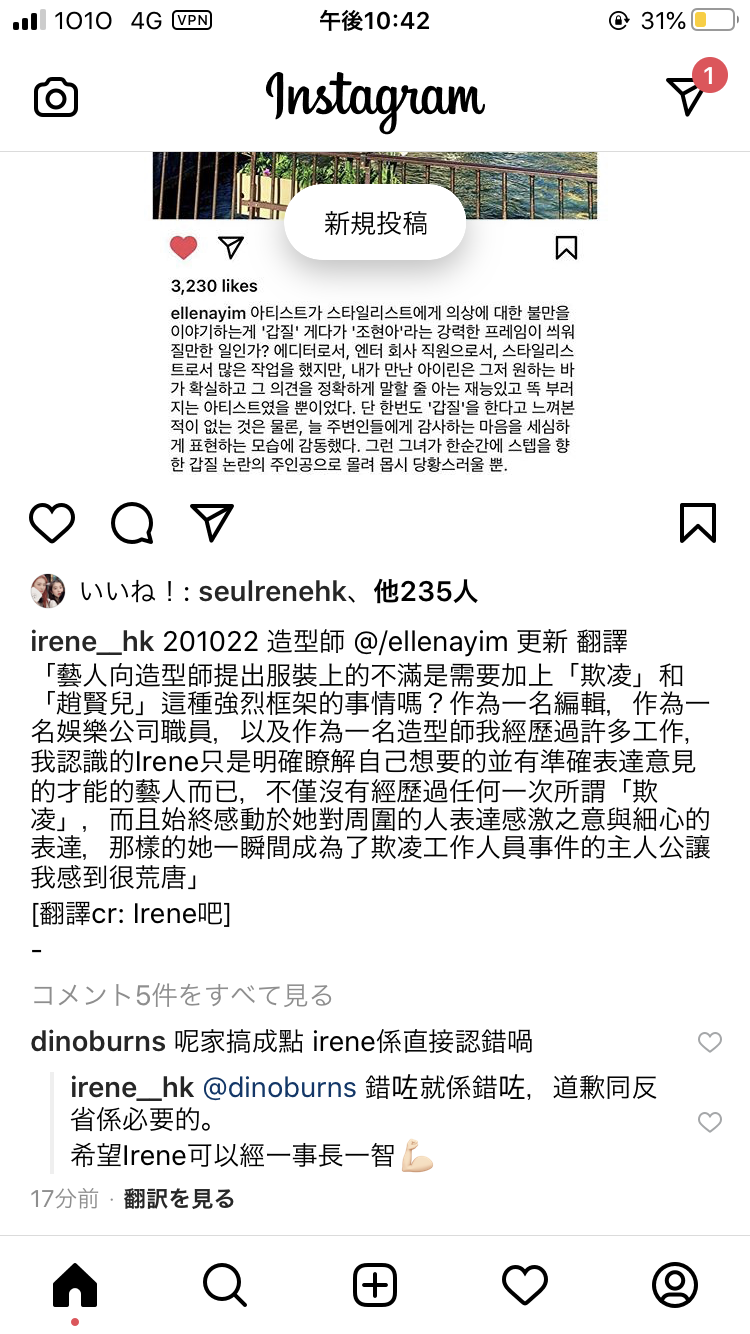The width and height of the screenshot is (750, 1334).
Task: Open the activity heart tab
Action: click(525, 1284)
